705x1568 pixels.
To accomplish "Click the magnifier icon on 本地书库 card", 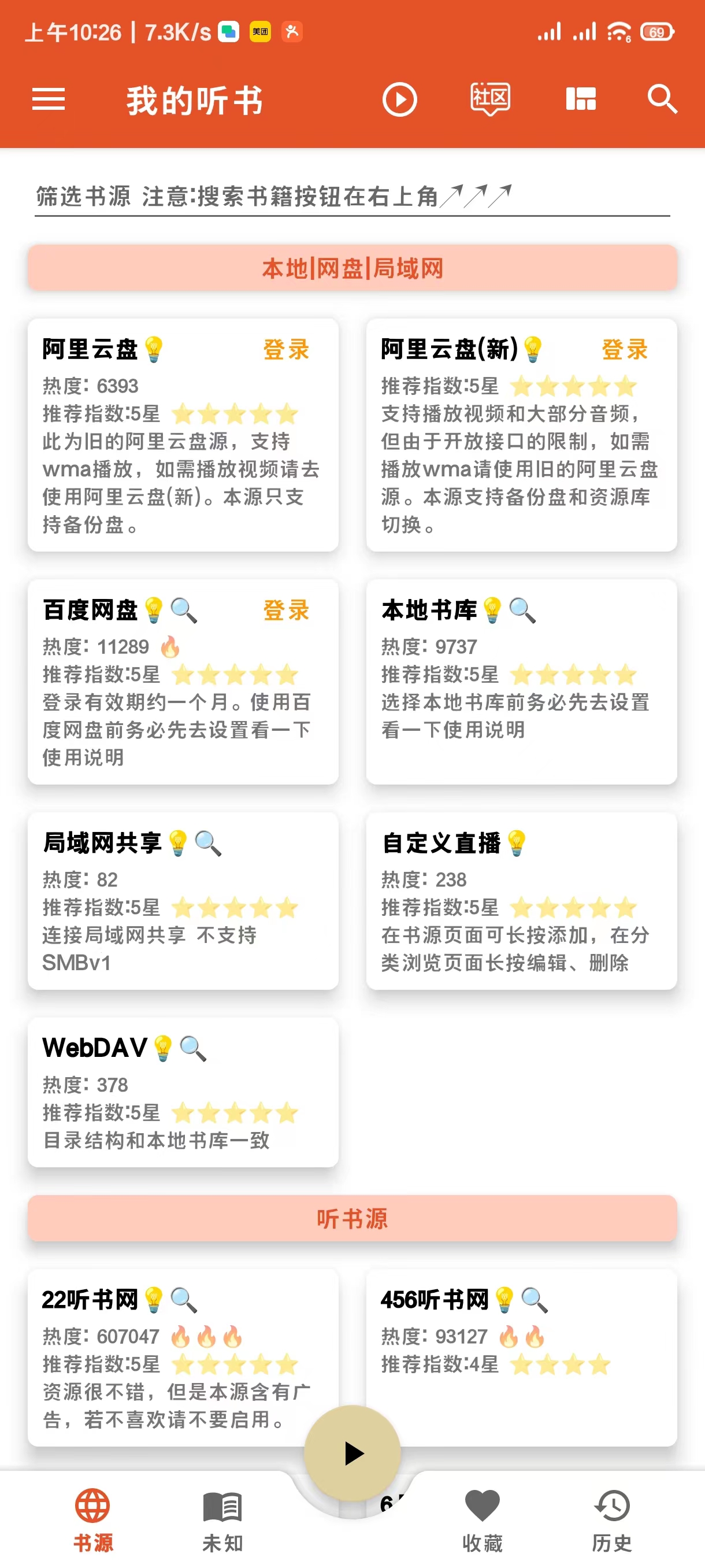I will [x=525, y=611].
